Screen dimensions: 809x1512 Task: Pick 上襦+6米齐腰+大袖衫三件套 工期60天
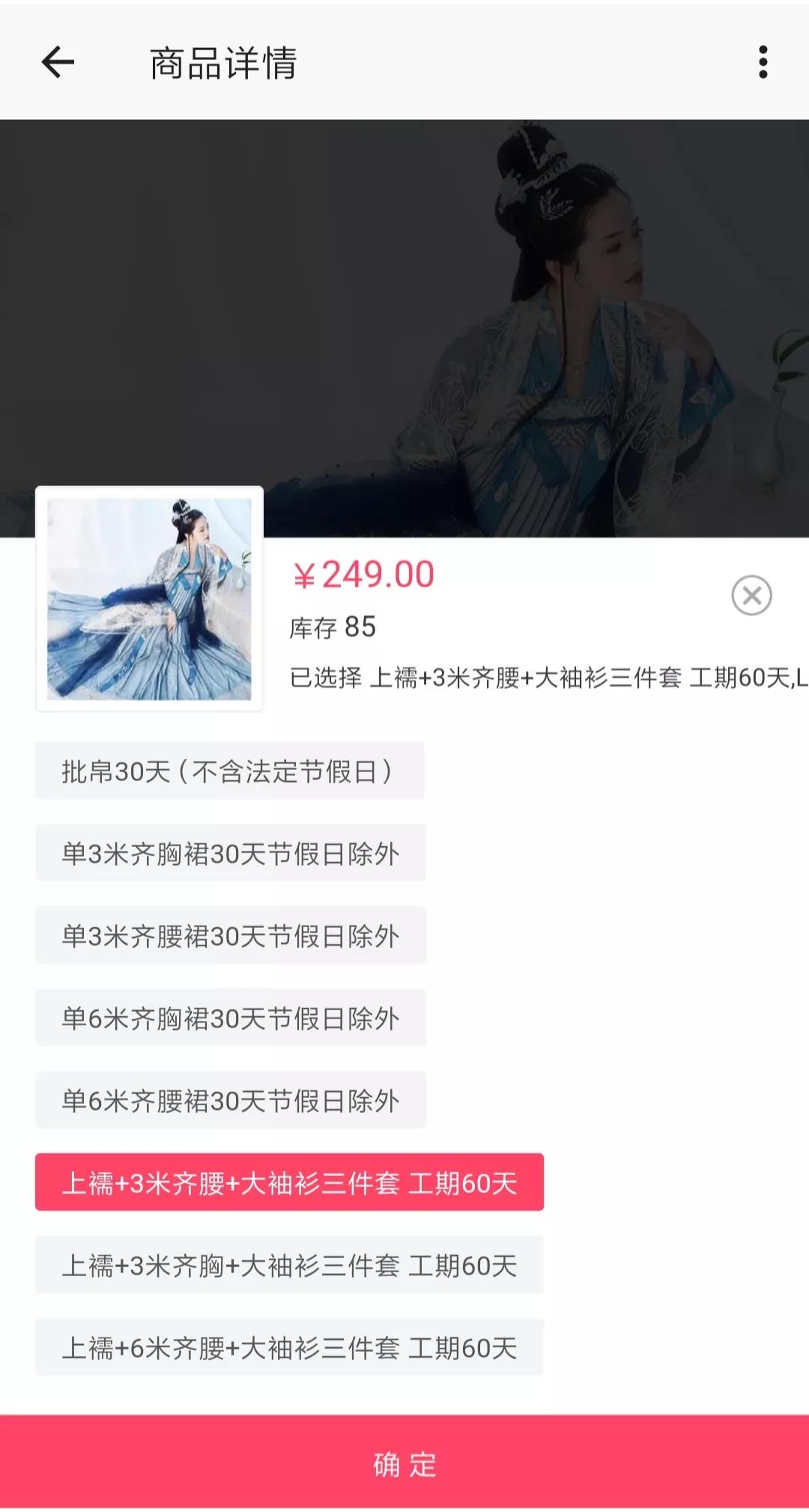tap(289, 1347)
